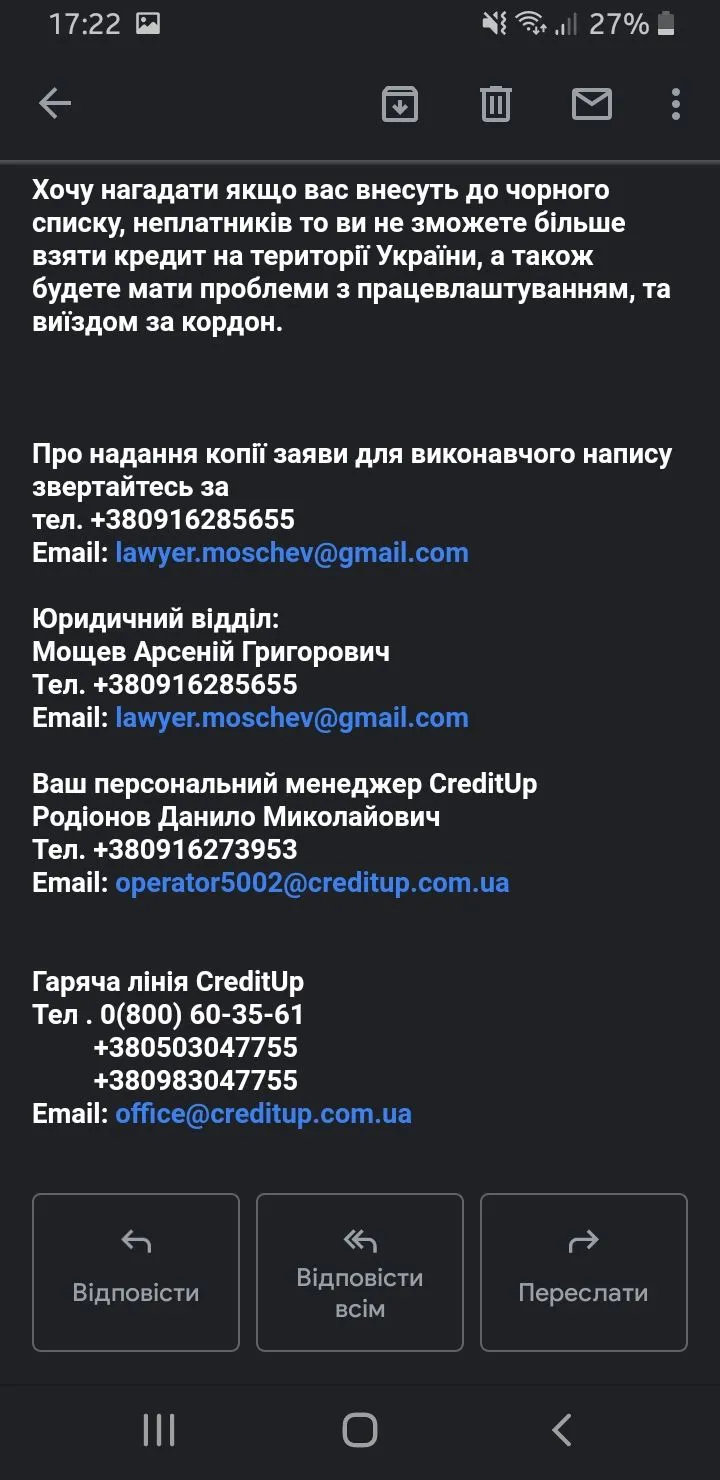Mark email as unread
The image size is (720, 1480).
click(591, 104)
